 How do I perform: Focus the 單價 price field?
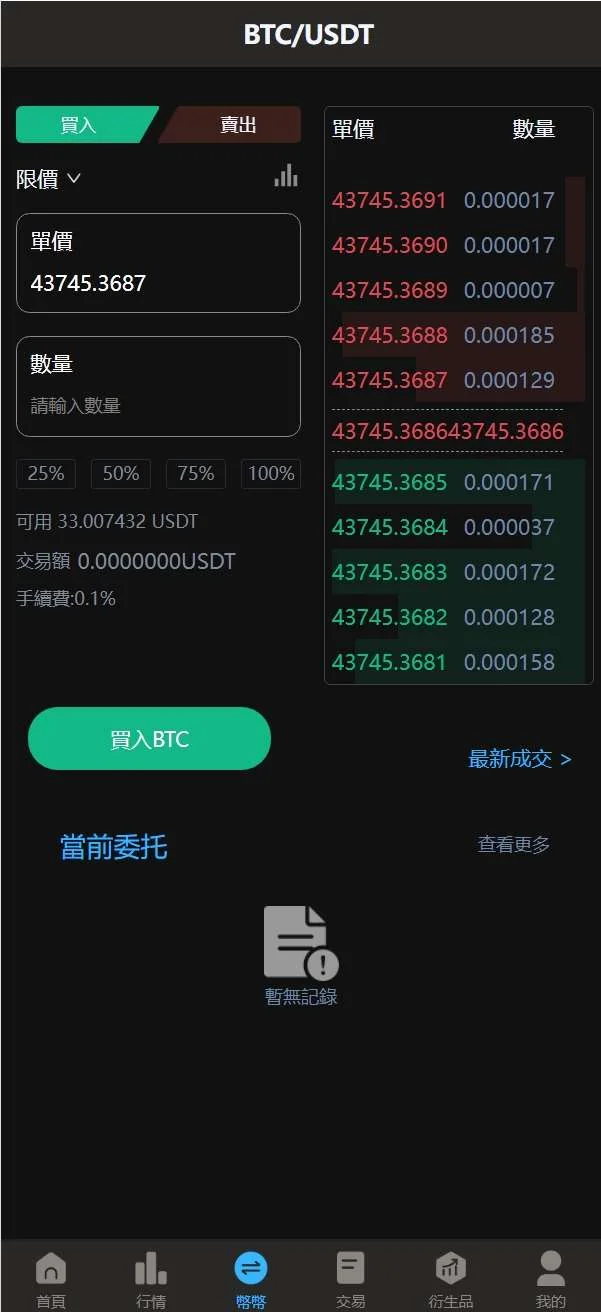[158, 283]
